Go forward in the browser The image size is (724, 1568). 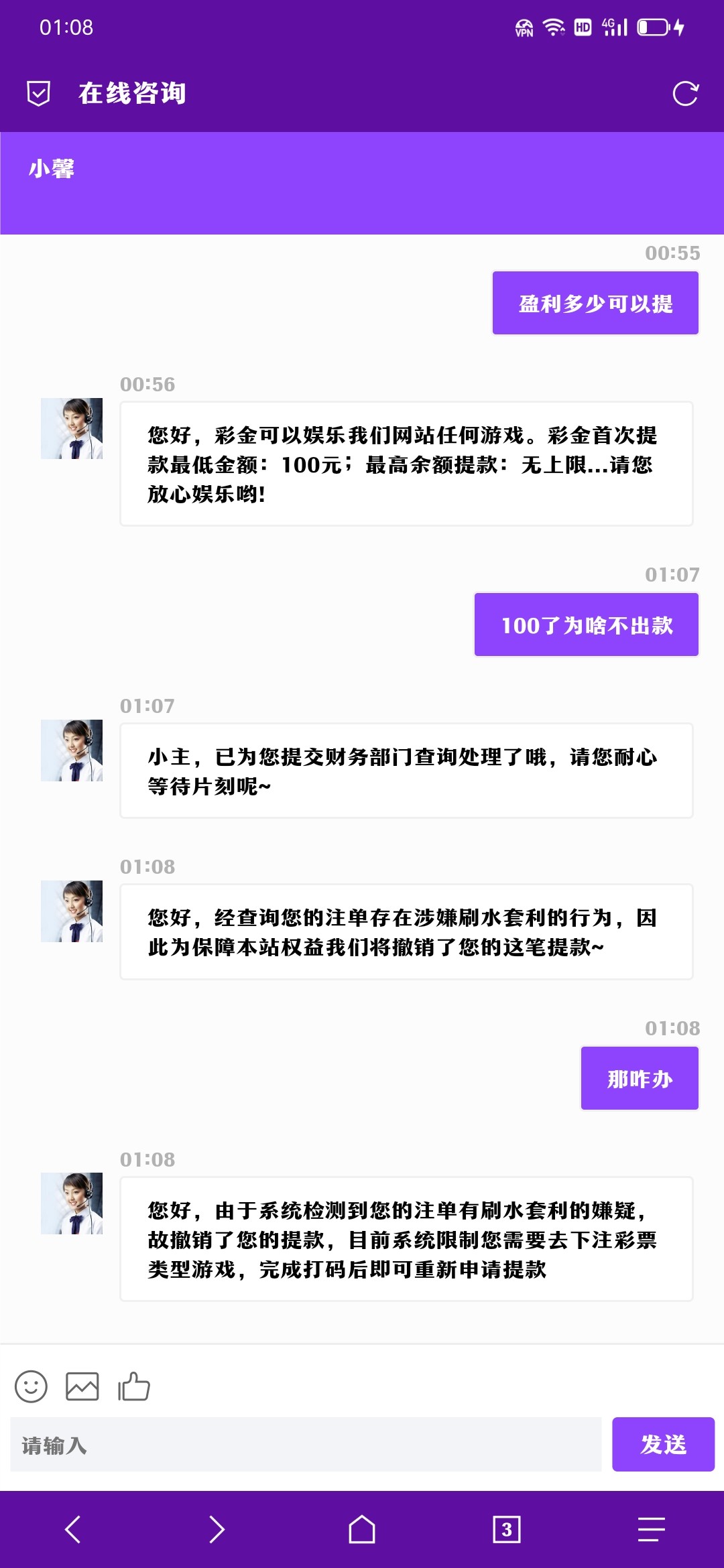[217, 1529]
